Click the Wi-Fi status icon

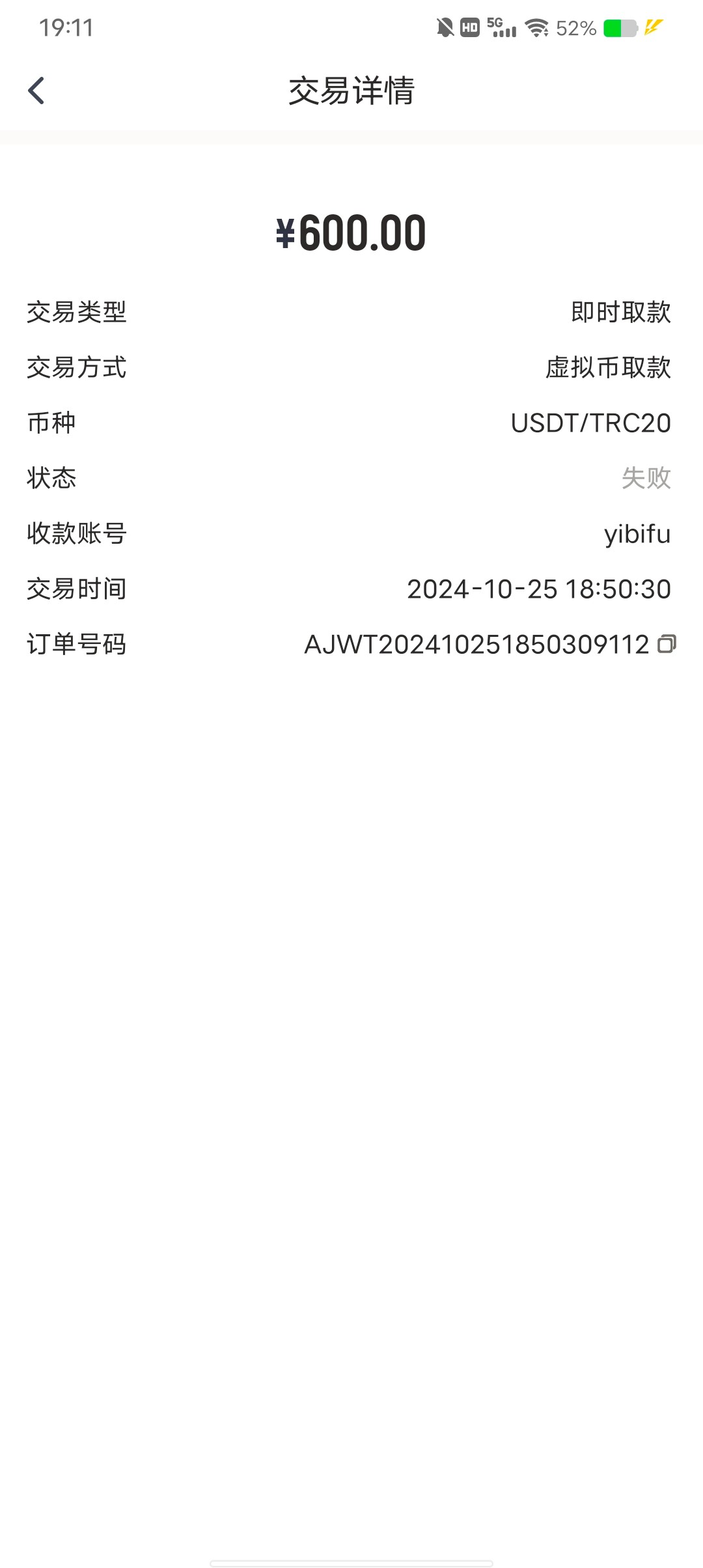coord(536,28)
